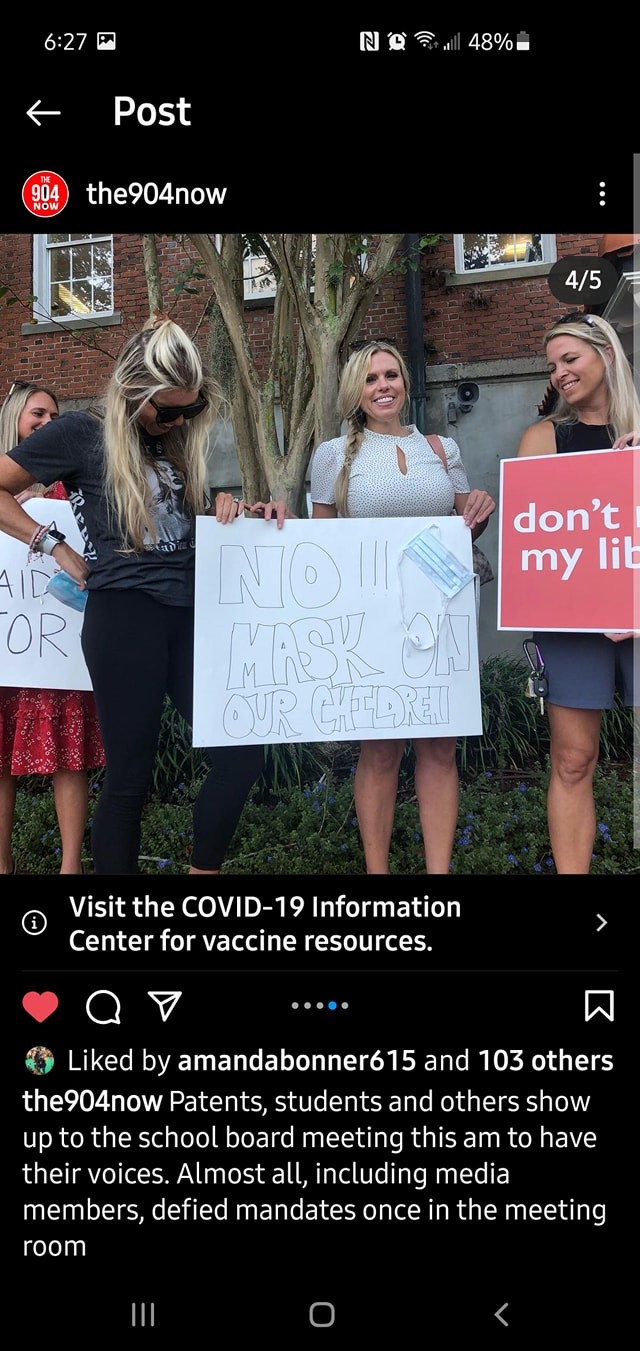
Task: Open the post's three-dot options menu
Action: [x=601, y=194]
